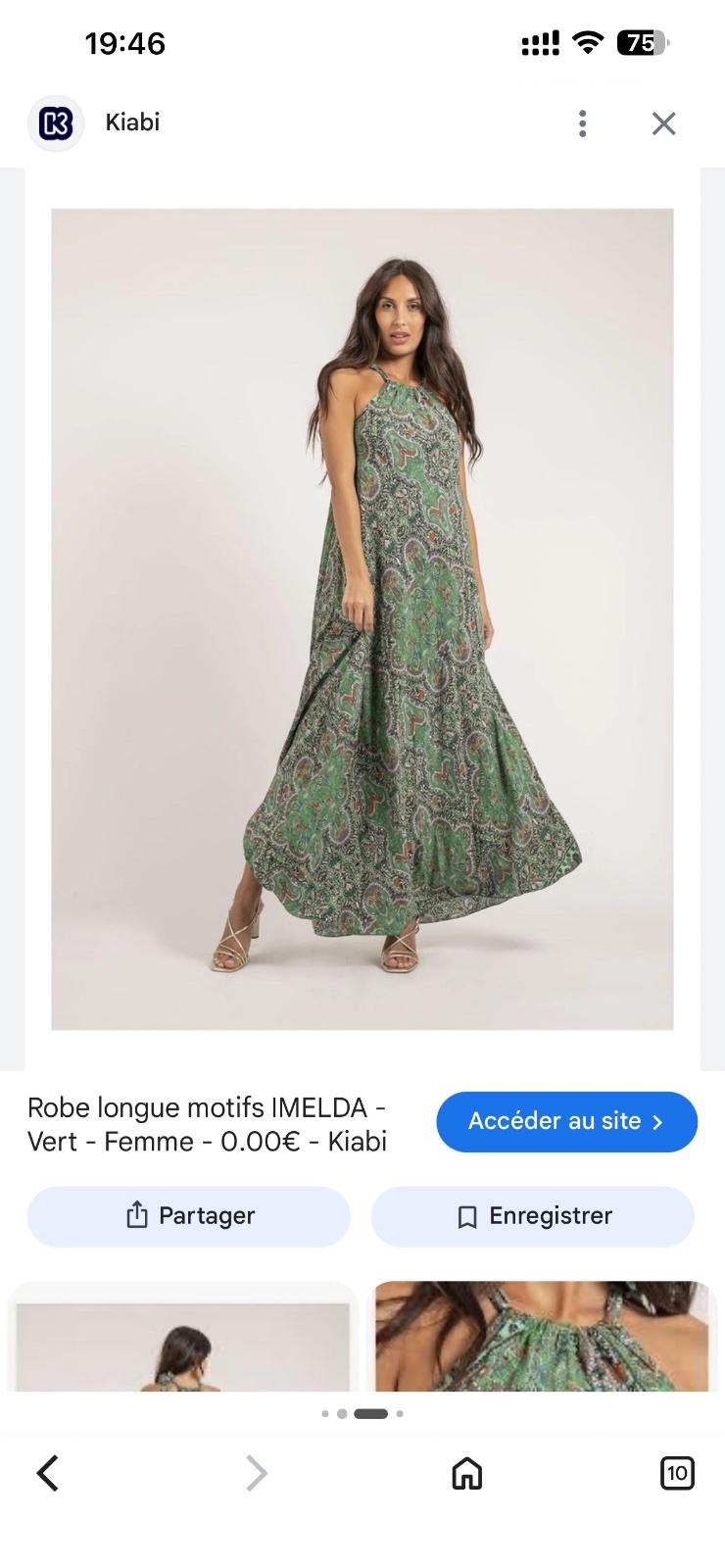The height and width of the screenshot is (1568, 725).
Task: Close the Kiabi image viewer
Action: tap(663, 123)
